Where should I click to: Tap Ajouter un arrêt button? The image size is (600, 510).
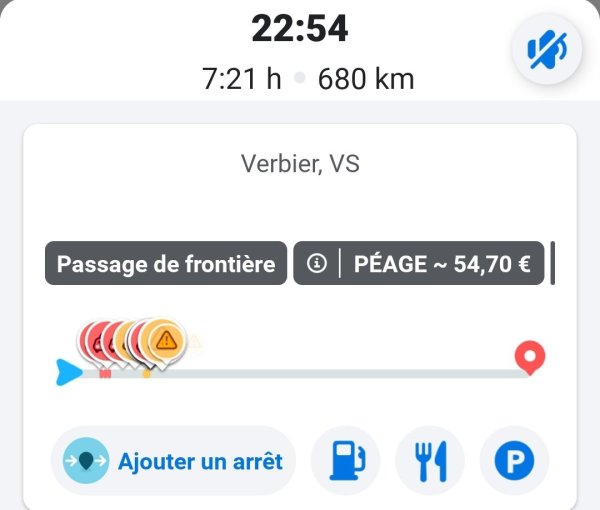tap(173, 461)
